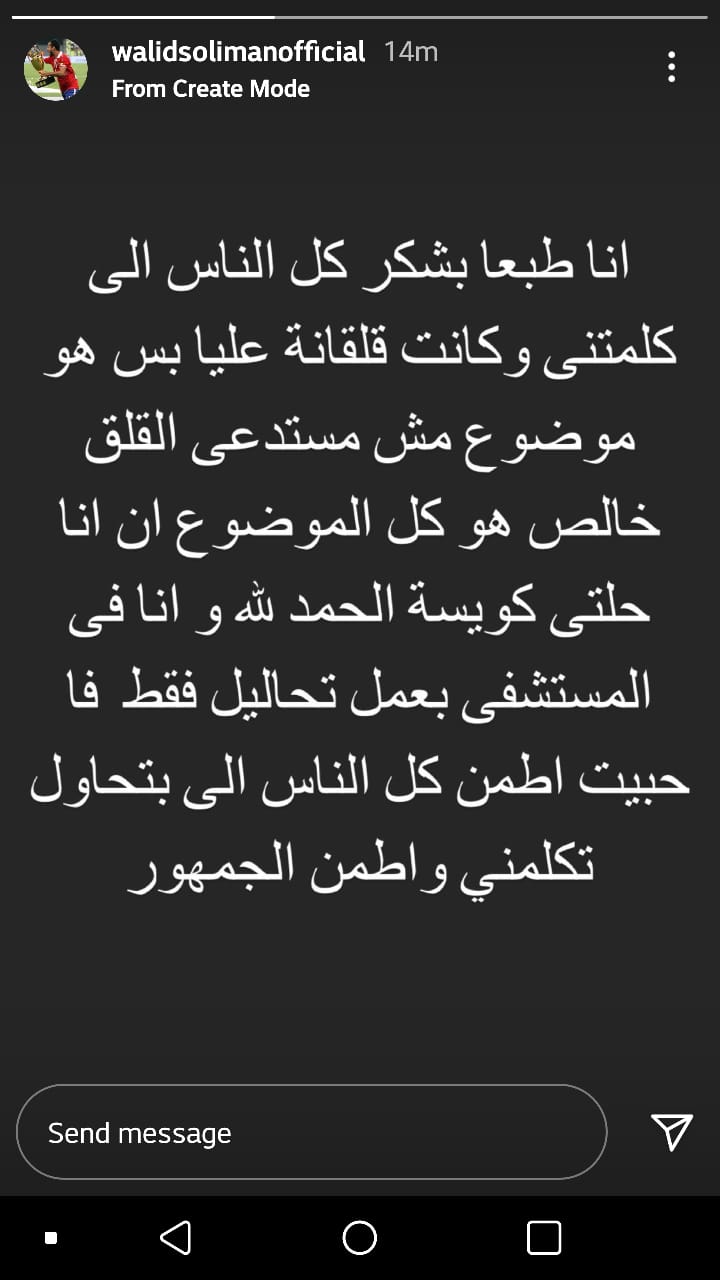Share this story via paper plane icon
The width and height of the screenshot is (720, 1280).
point(671,1132)
